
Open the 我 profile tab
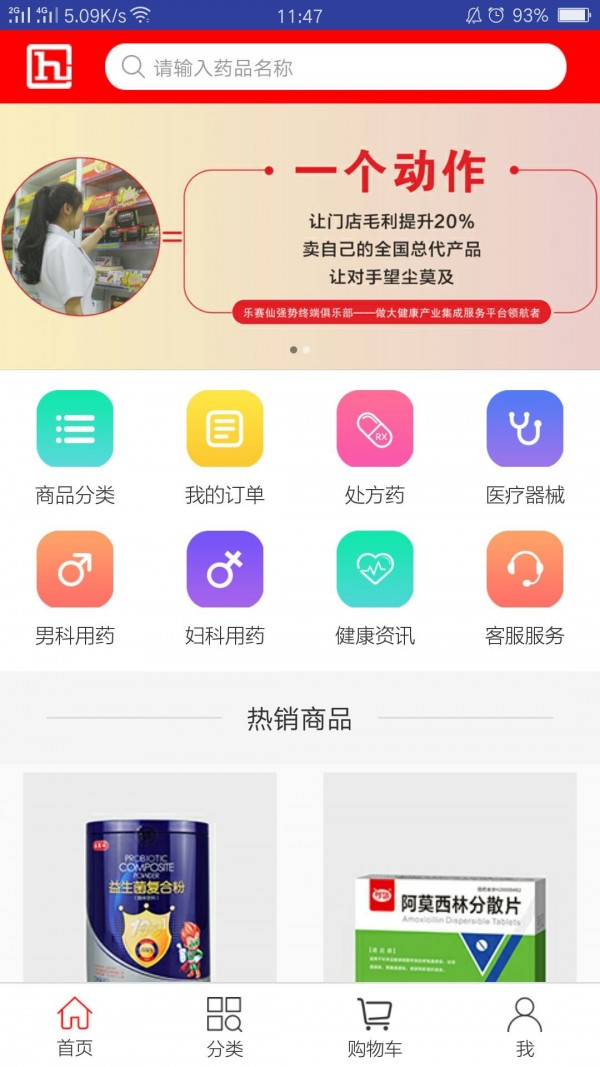click(525, 1026)
